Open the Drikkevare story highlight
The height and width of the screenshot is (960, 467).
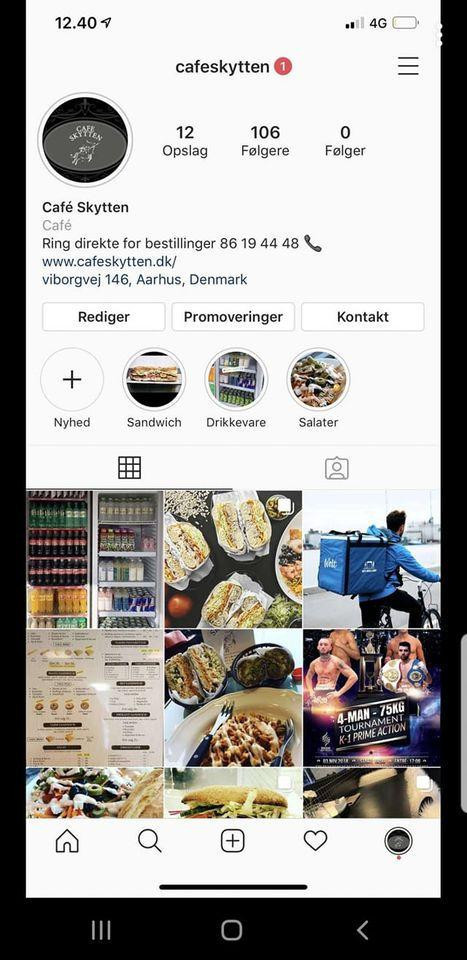(x=236, y=380)
